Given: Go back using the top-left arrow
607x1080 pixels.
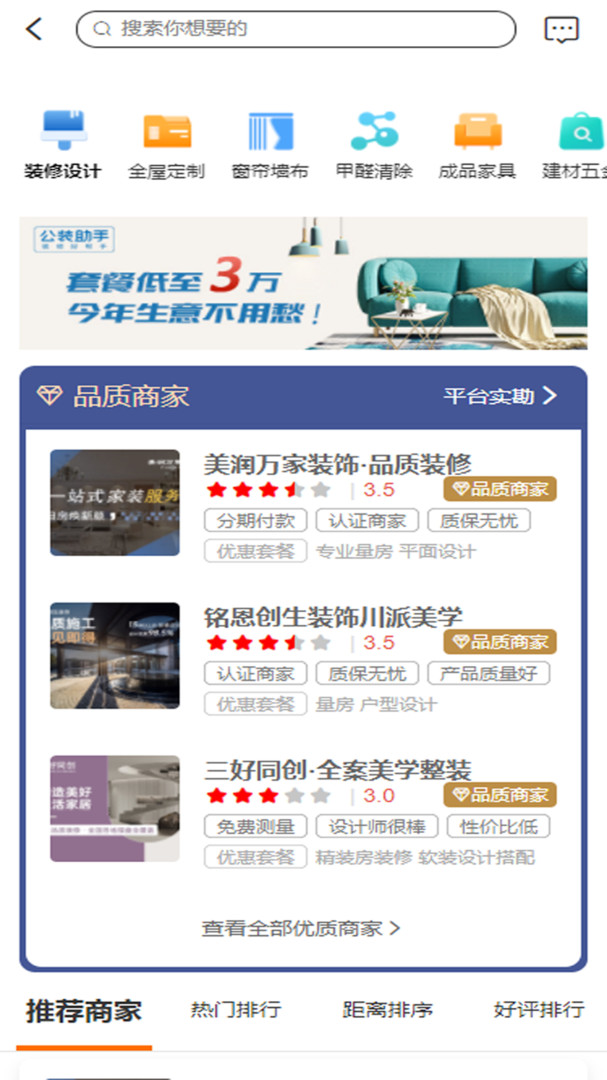Looking at the screenshot, I should (34, 29).
